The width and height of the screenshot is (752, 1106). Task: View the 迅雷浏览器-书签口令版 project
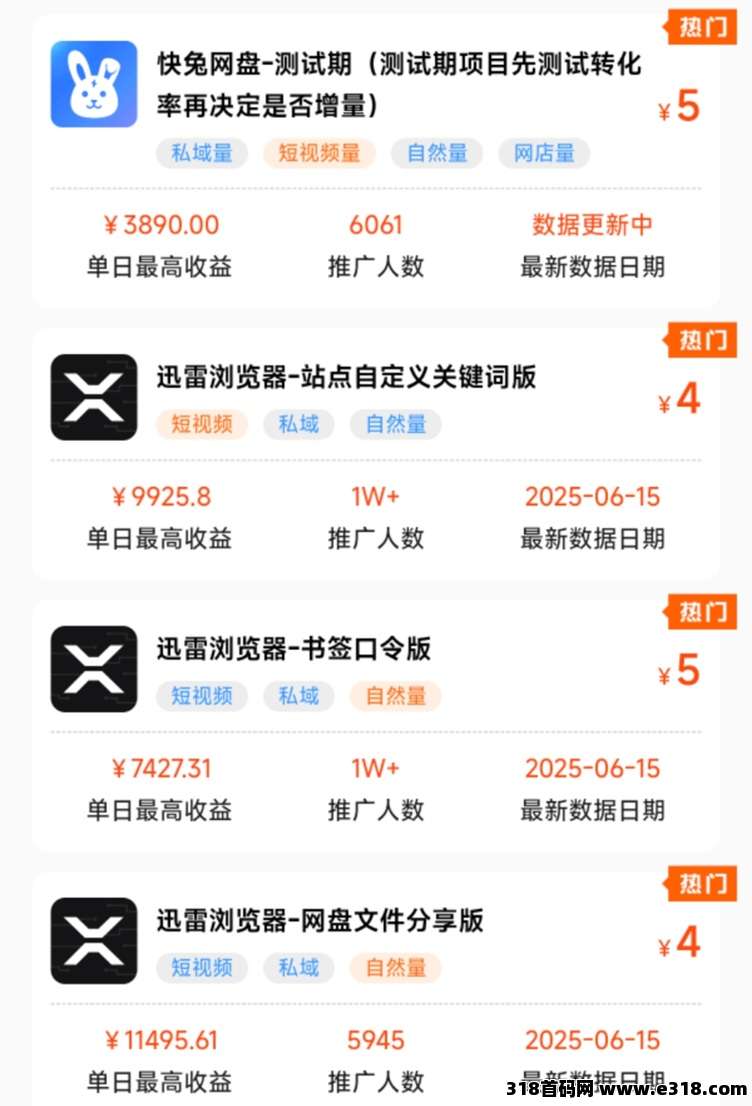click(294, 649)
